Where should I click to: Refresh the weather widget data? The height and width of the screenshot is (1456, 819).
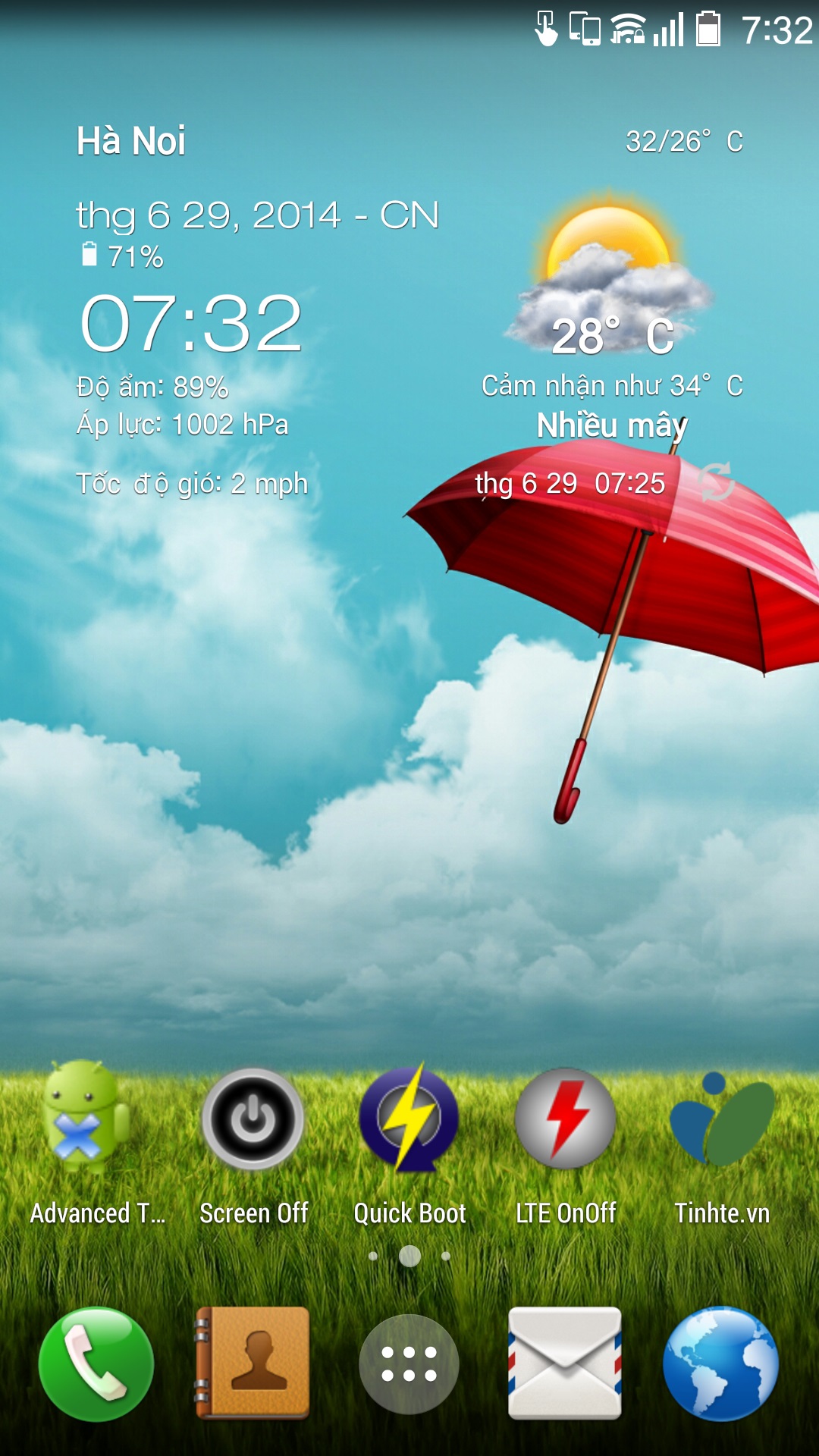(715, 482)
